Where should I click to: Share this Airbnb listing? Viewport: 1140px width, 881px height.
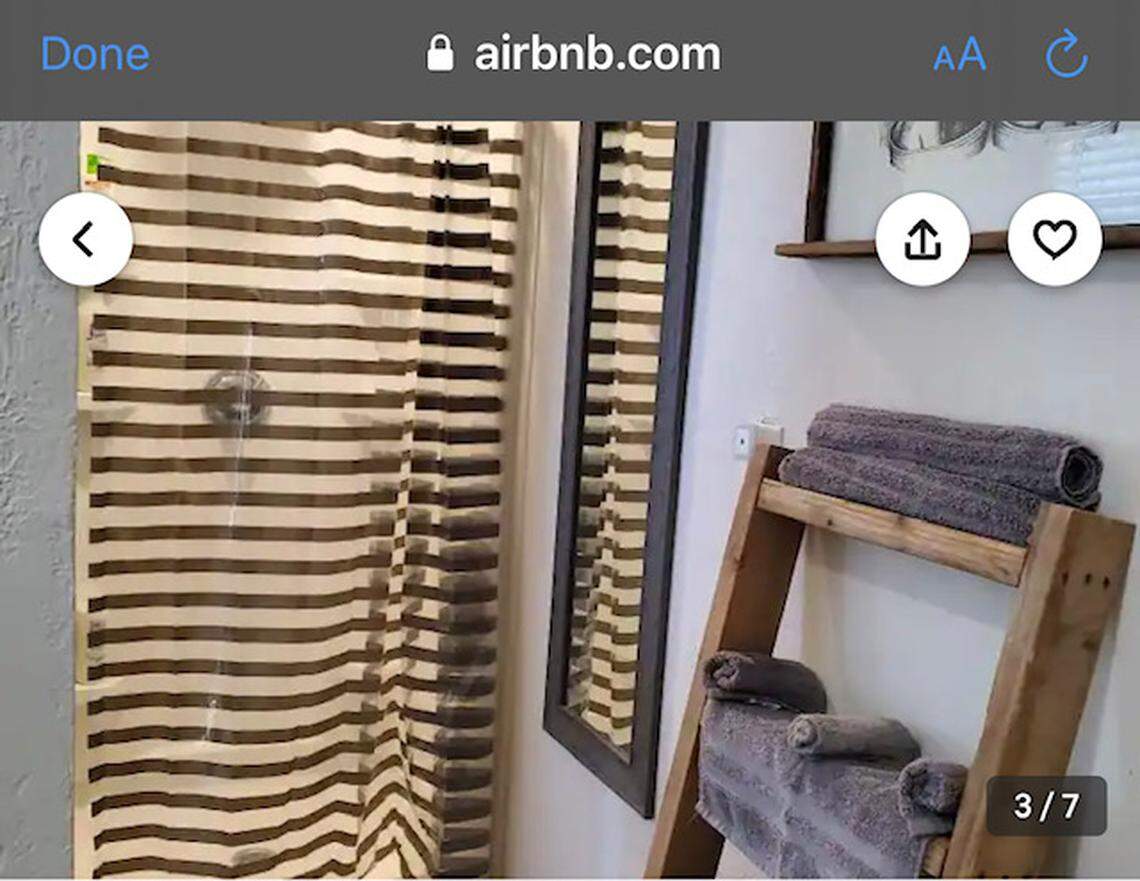(x=922, y=240)
